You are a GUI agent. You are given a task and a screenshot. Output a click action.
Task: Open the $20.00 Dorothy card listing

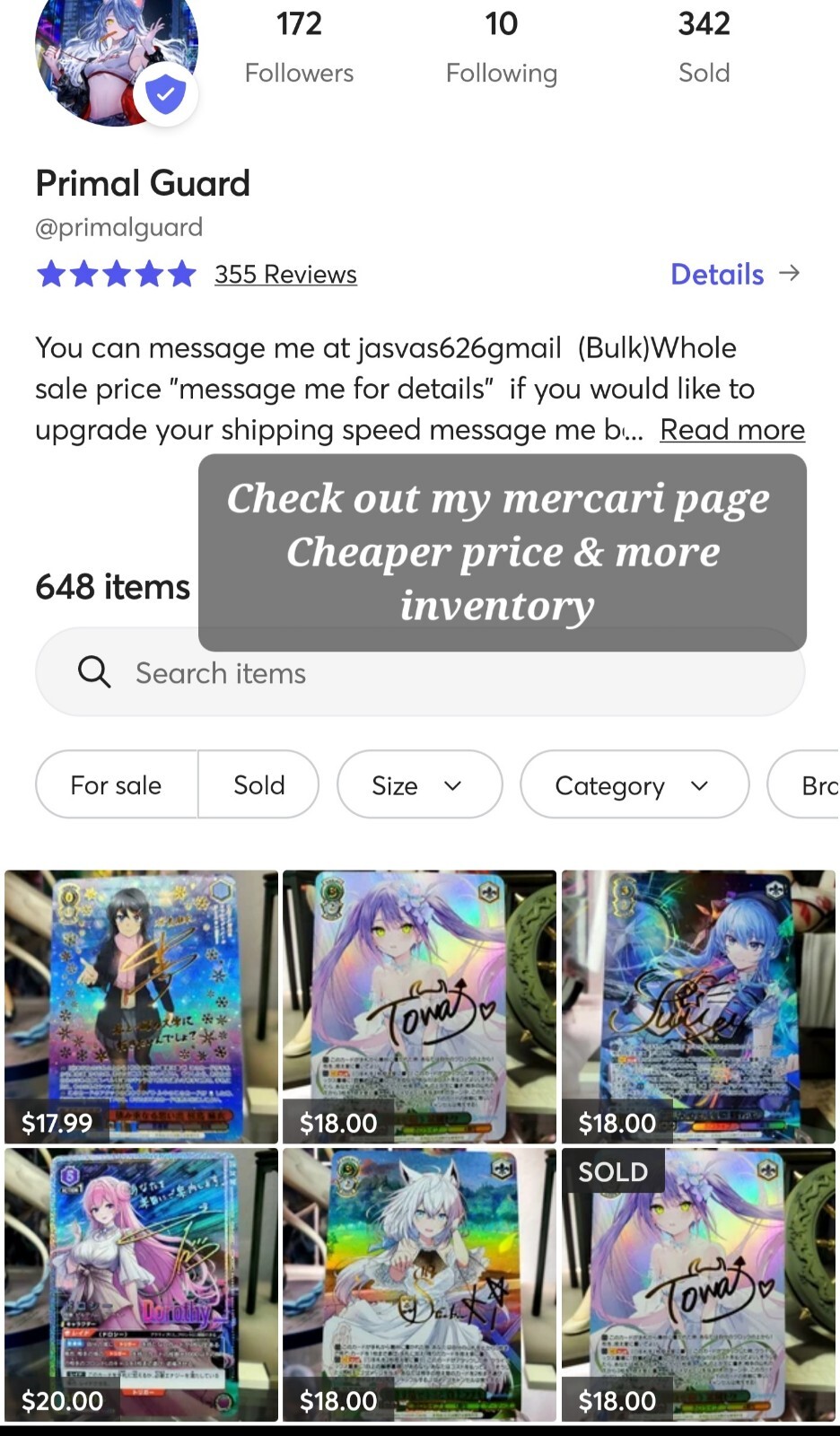(x=141, y=1283)
